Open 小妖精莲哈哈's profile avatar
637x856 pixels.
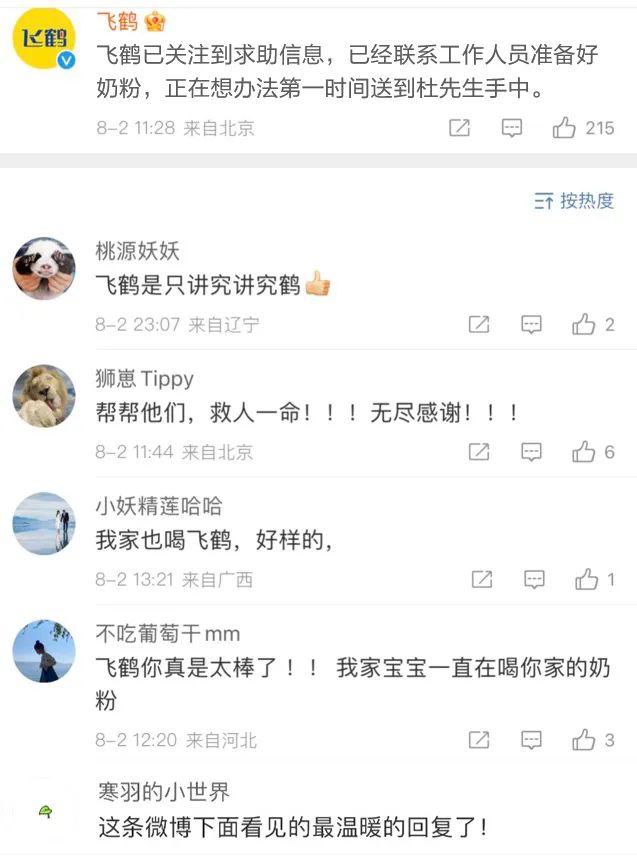(x=44, y=523)
